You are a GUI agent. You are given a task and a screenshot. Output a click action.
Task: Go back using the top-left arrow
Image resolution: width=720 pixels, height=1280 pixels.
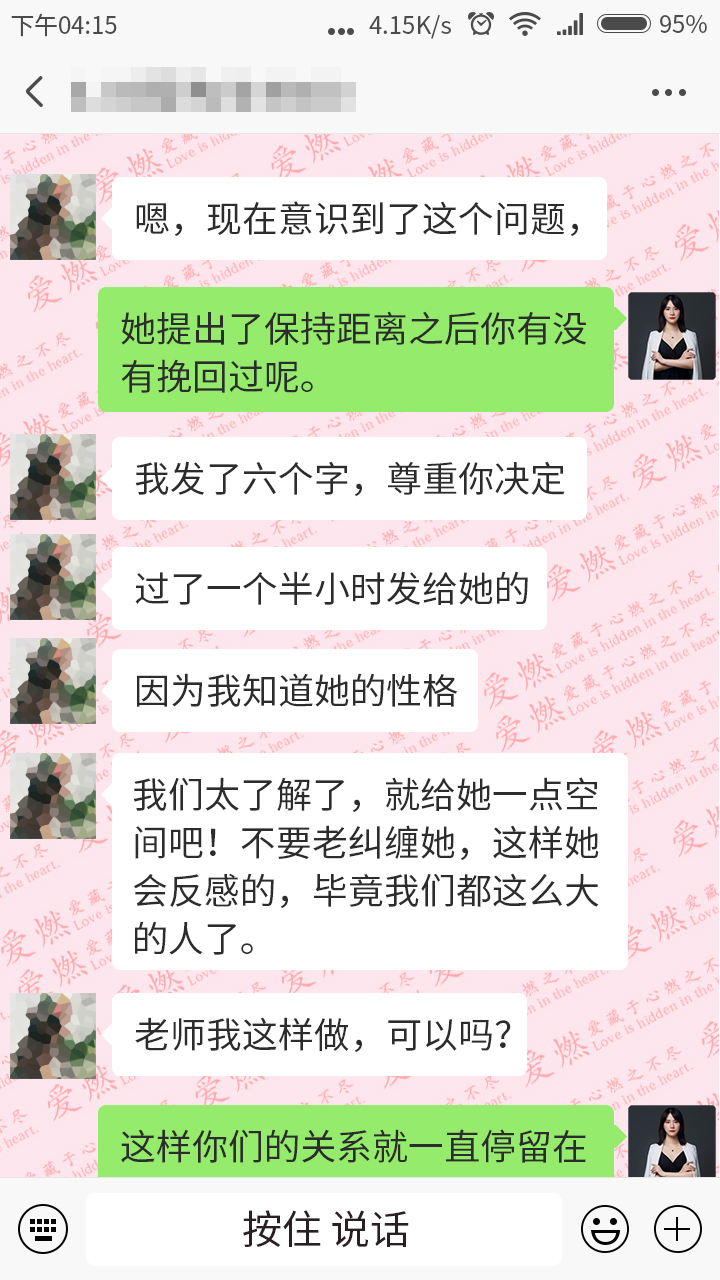(x=35, y=92)
